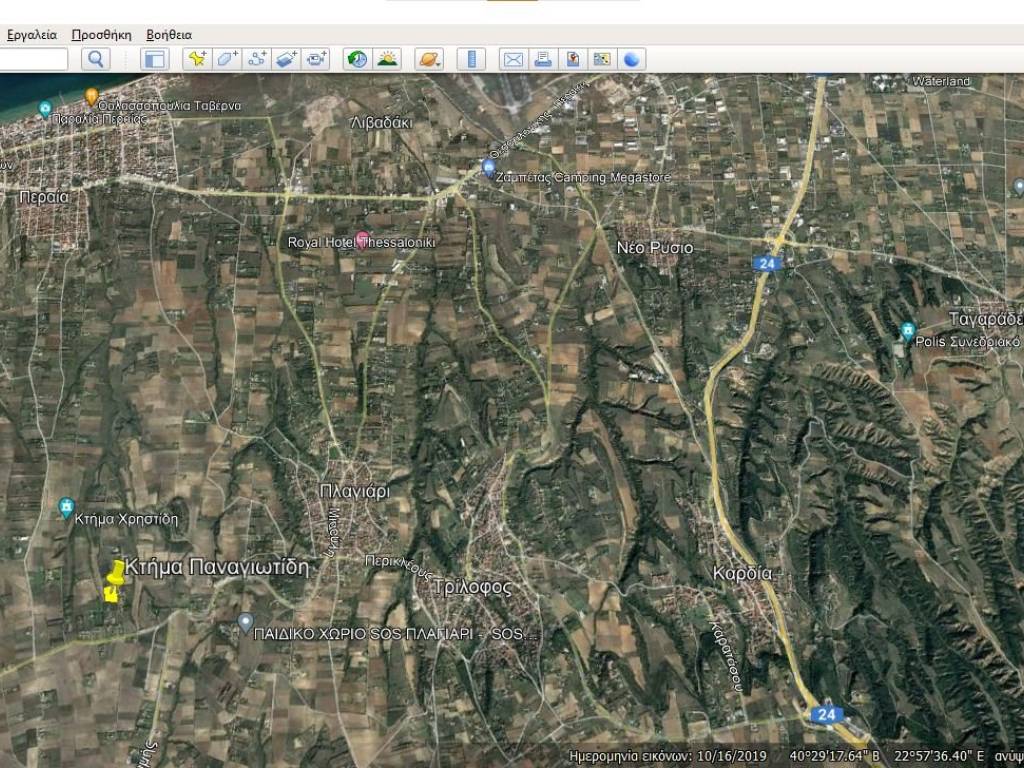
Task: Open the planet switcher dropdown
Action: click(x=429, y=59)
